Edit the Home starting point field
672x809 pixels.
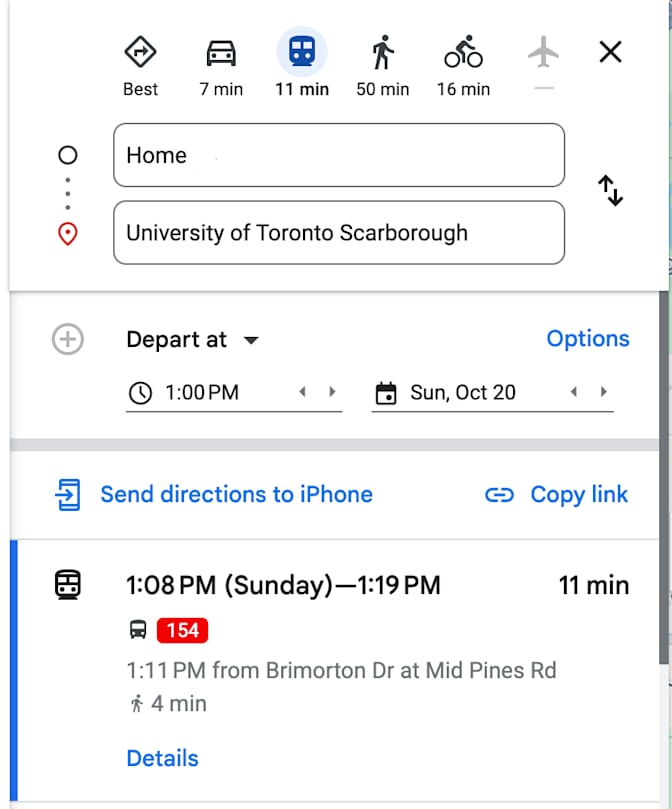338,155
